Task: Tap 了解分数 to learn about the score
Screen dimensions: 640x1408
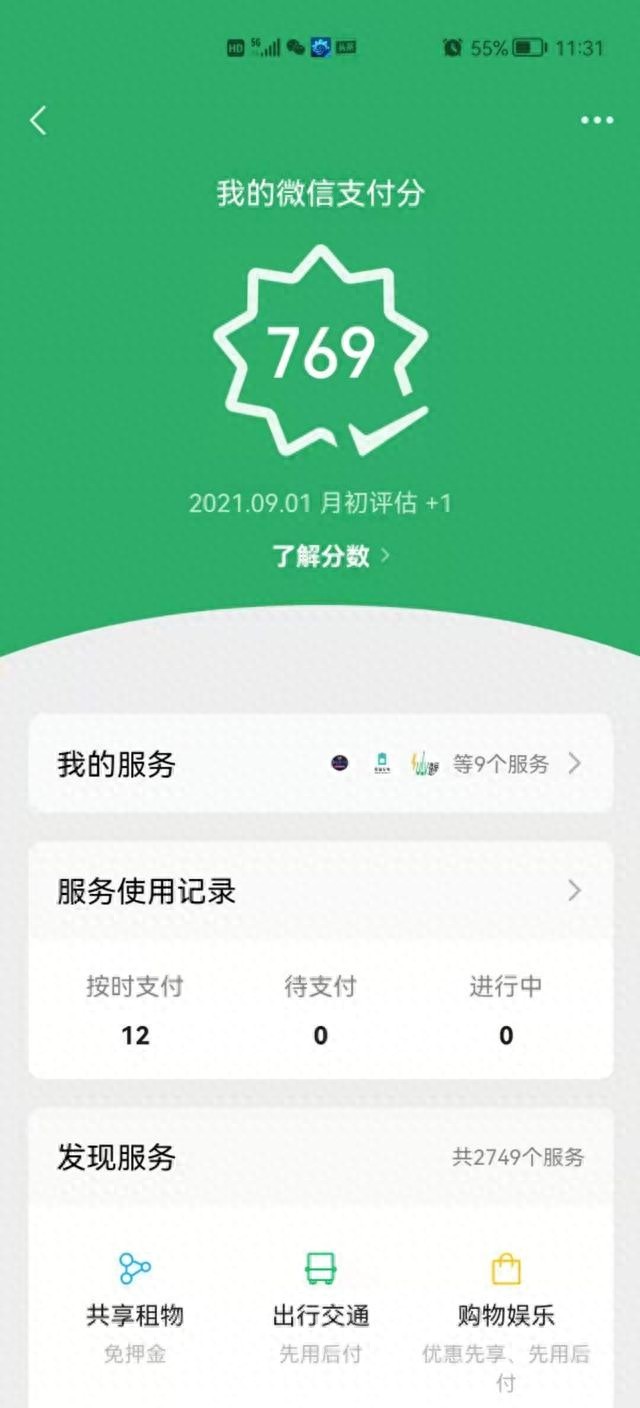Action: (330, 556)
